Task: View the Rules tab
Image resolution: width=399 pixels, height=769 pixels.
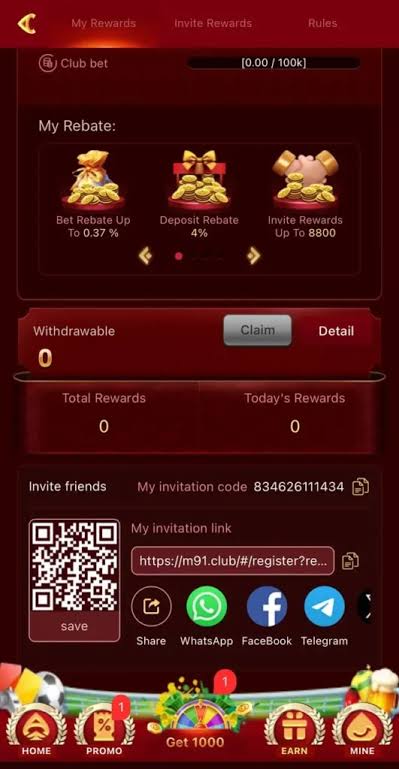Action: (x=322, y=23)
